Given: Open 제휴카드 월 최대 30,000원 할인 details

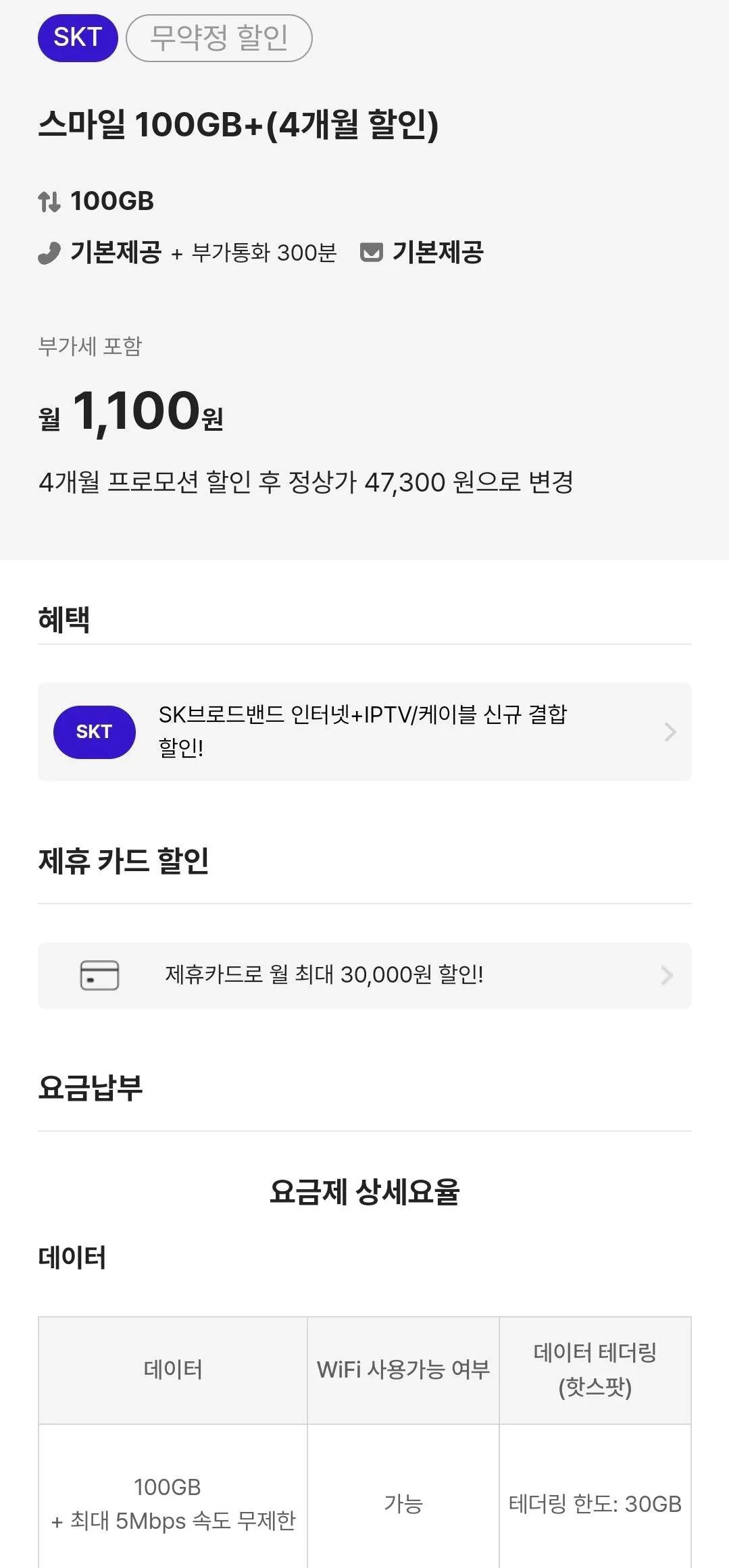Looking at the screenshot, I should click(x=364, y=975).
